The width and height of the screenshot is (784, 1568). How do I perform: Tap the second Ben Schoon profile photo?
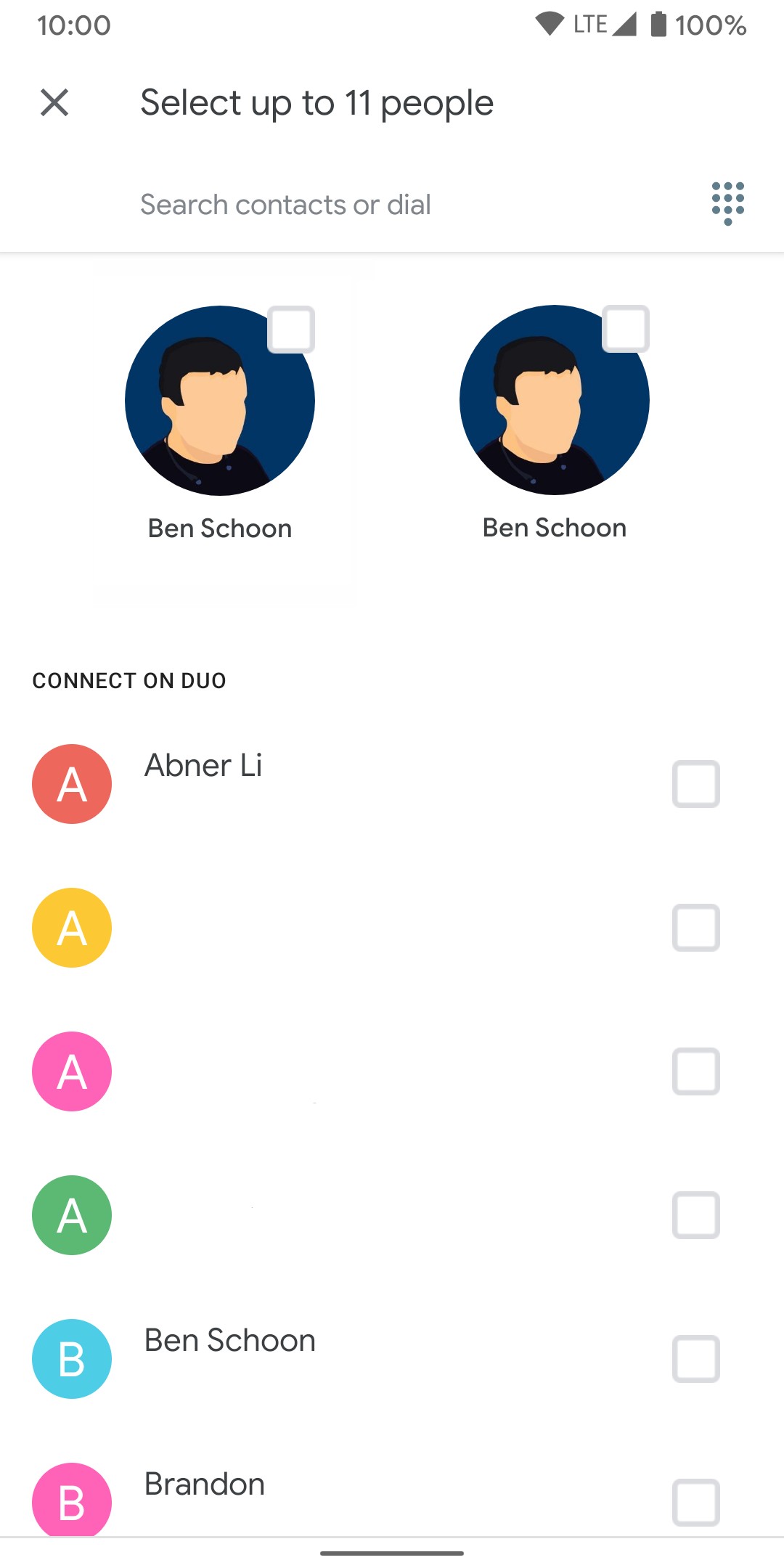[554, 399]
